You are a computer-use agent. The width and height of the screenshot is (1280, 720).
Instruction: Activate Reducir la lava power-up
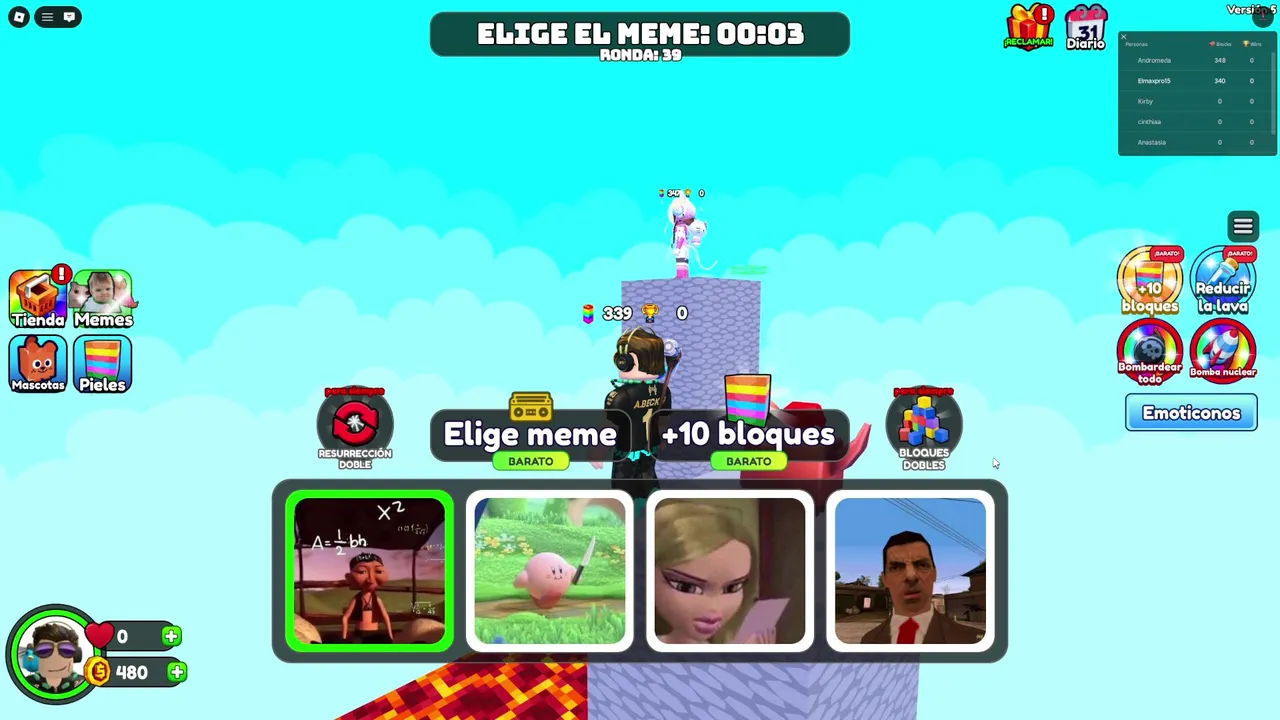[1223, 281]
